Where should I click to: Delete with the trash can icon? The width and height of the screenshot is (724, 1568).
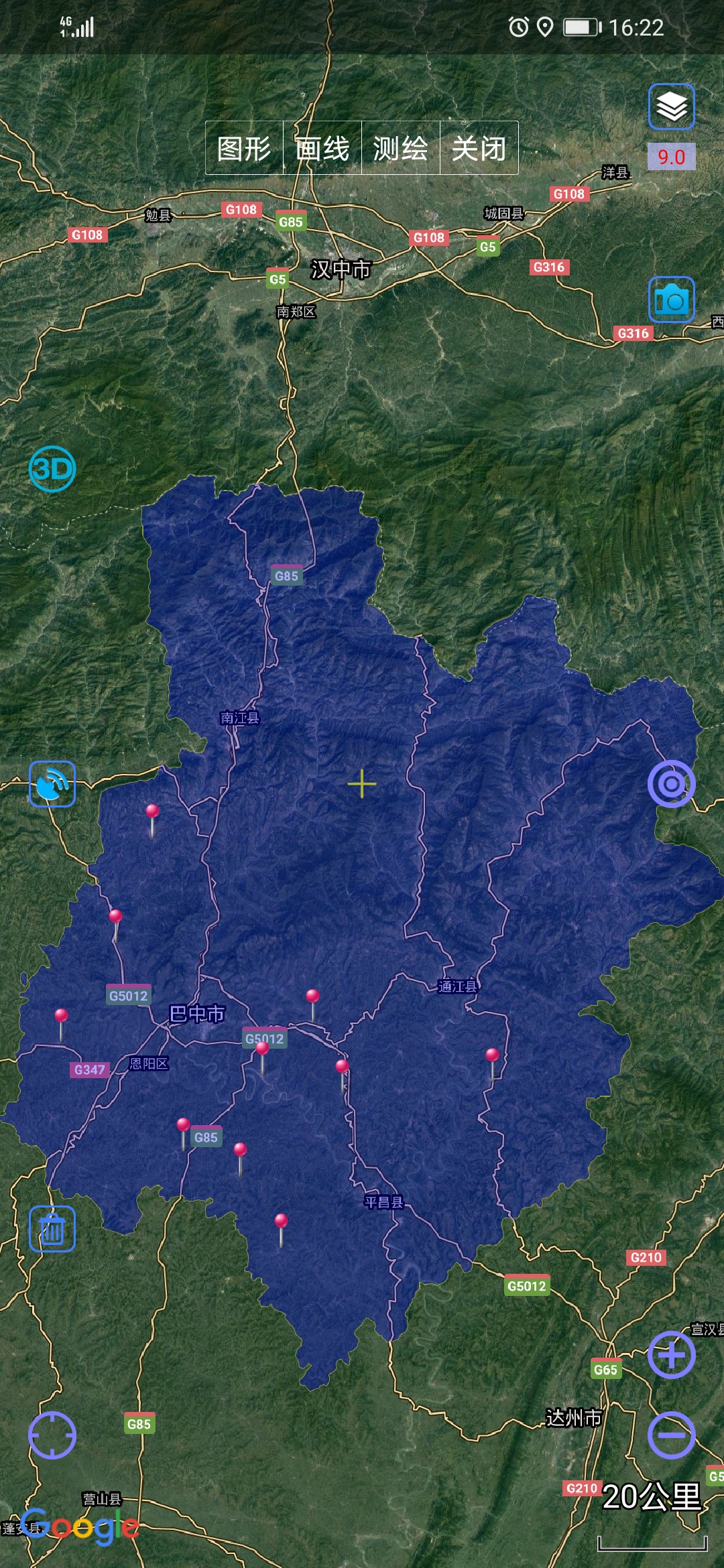tap(52, 1229)
